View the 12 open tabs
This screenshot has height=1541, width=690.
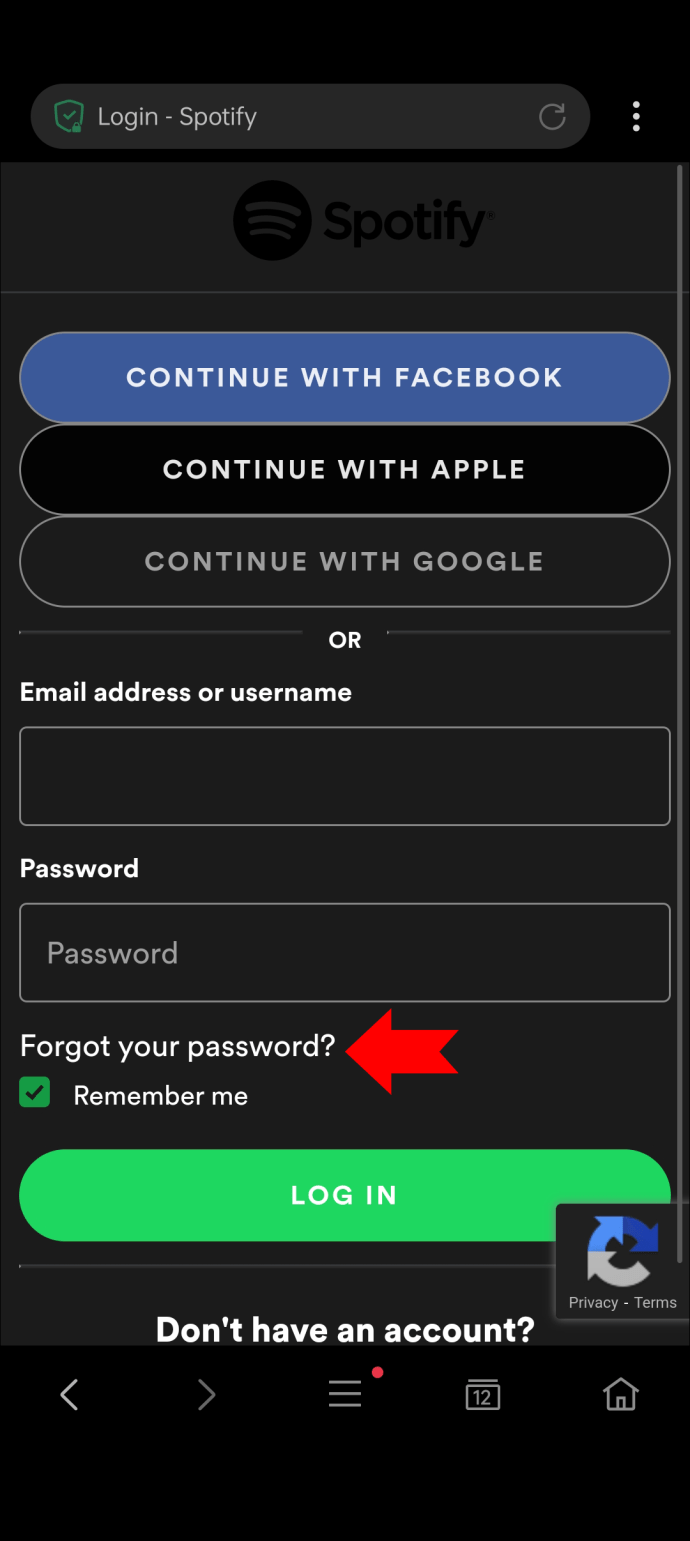[x=482, y=1394]
